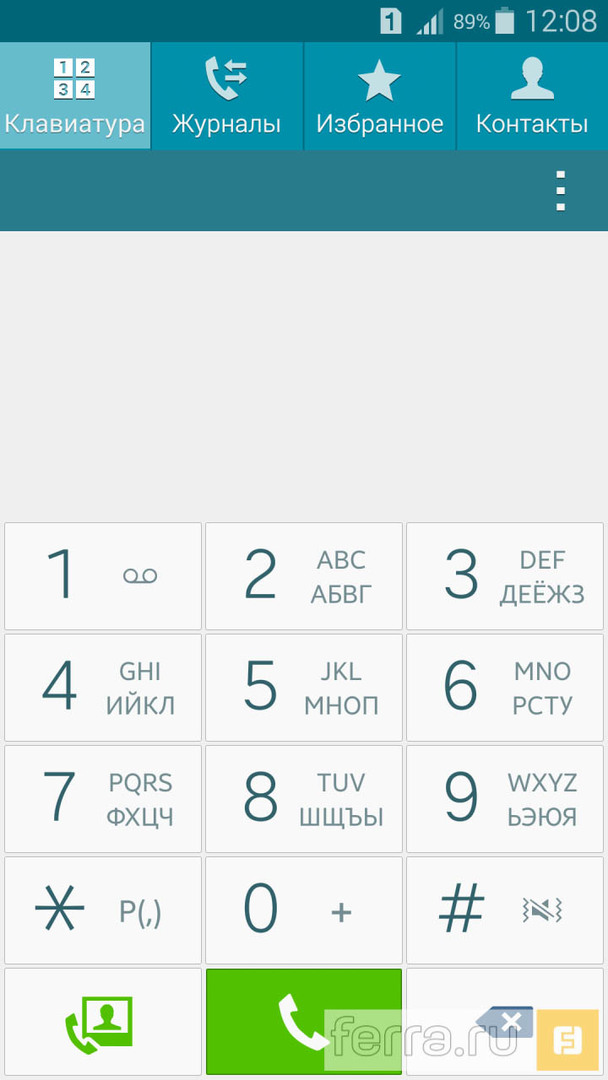The height and width of the screenshot is (1080, 608).
Task: Enter digit 4 on the keypad
Action: (x=103, y=687)
